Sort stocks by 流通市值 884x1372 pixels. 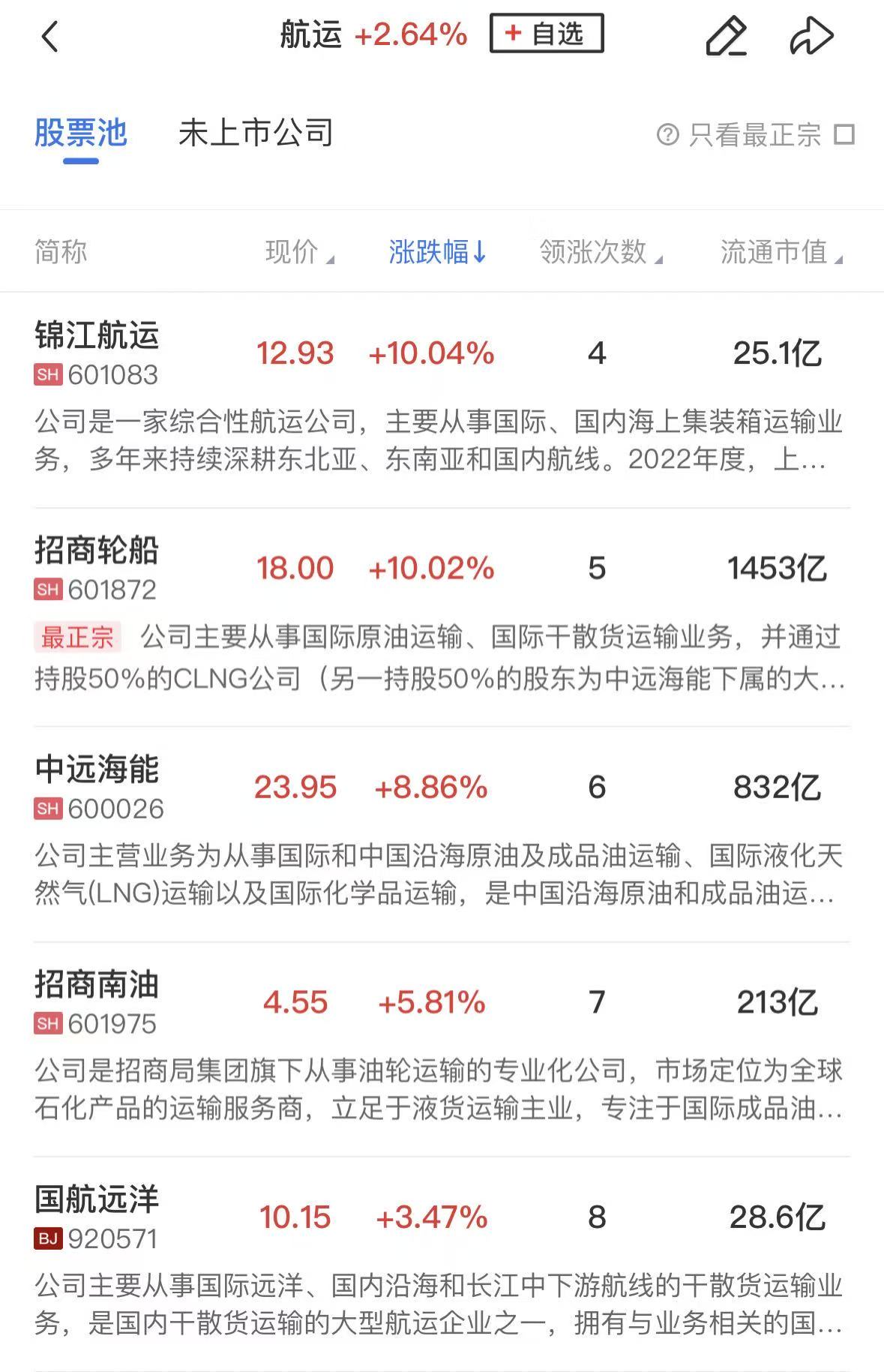tap(781, 252)
